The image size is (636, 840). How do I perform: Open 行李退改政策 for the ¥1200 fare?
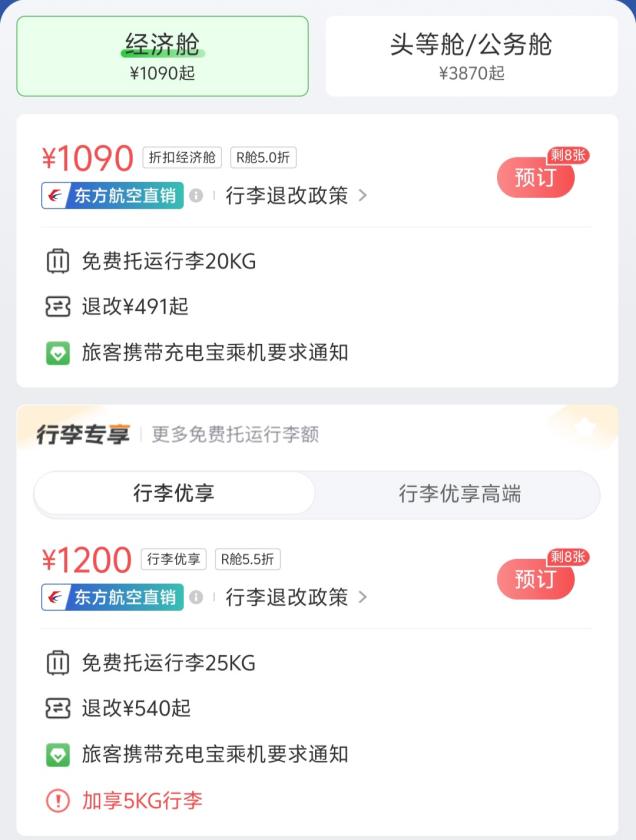pos(296,597)
